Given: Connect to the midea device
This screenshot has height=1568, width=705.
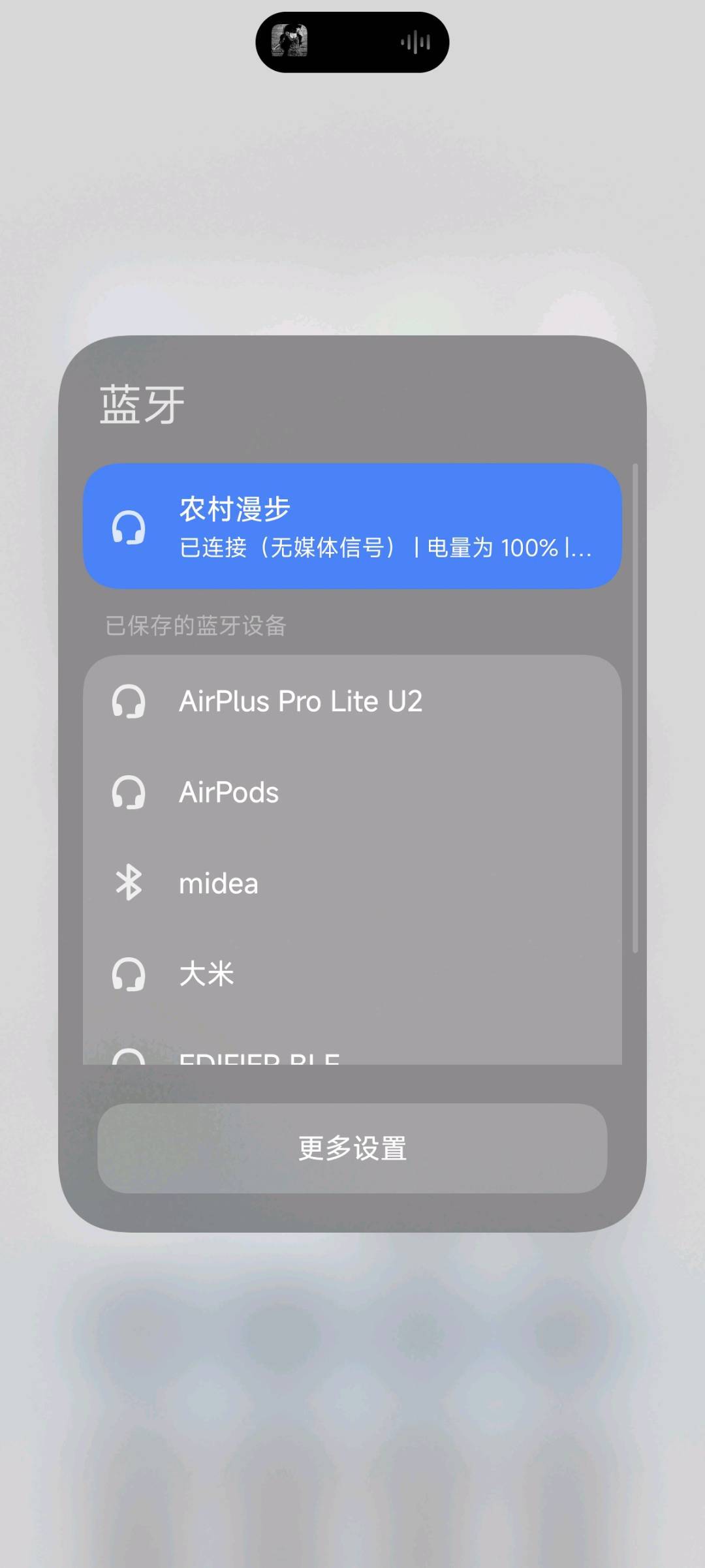Looking at the screenshot, I should point(352,883).
